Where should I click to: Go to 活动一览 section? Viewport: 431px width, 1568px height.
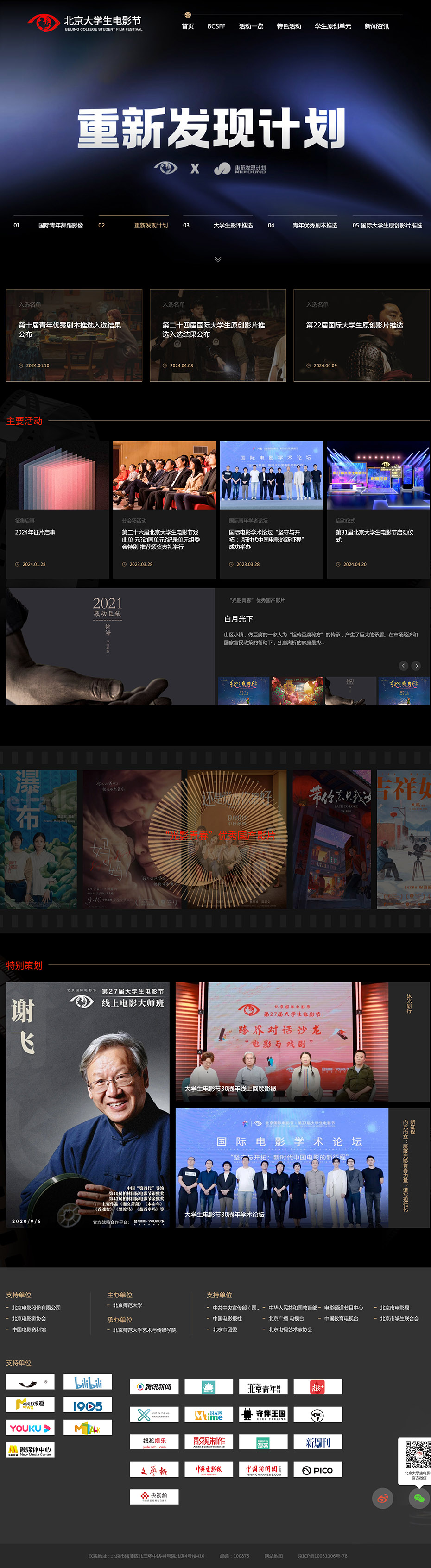click(x=251, y=26)
